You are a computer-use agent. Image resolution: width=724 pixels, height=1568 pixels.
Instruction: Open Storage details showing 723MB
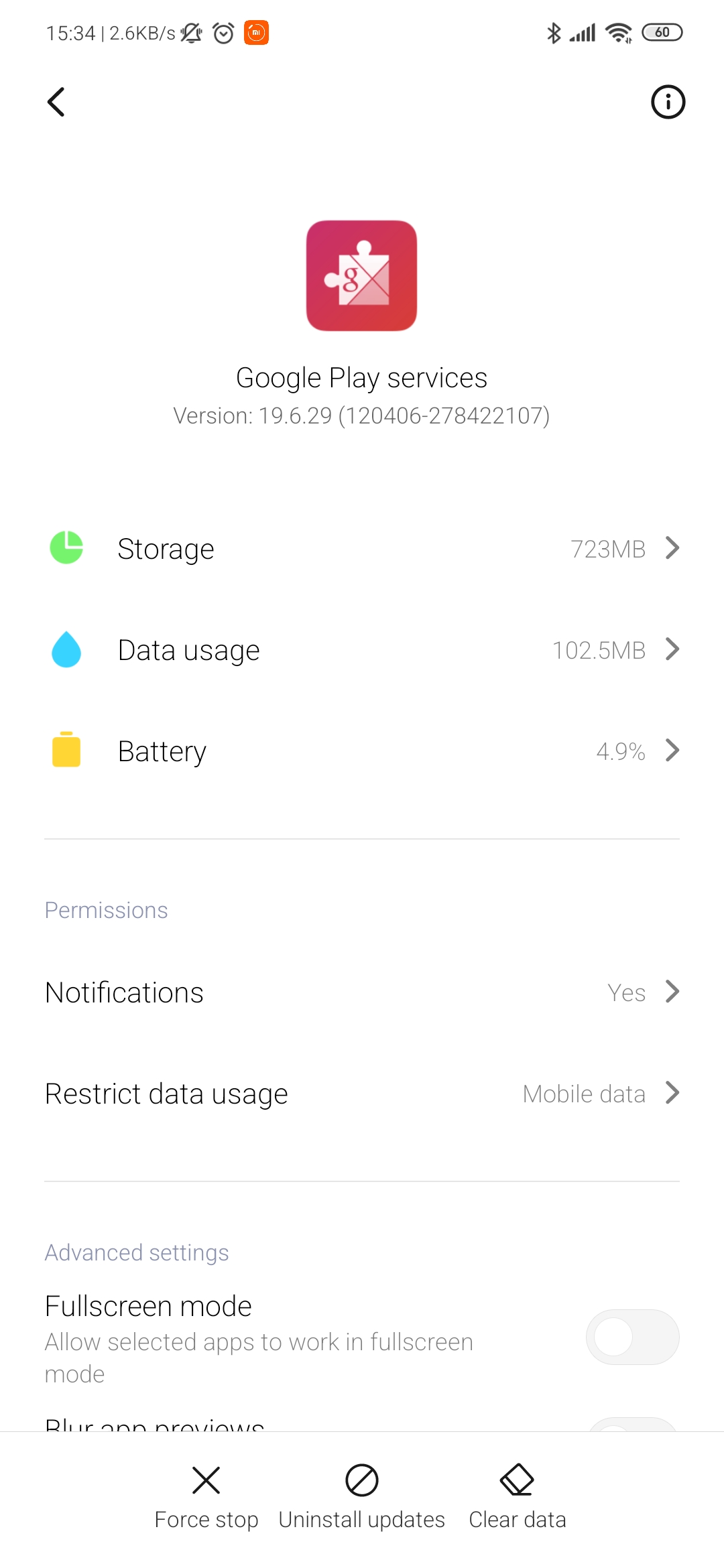pyautogui.click(x=362, y=549)
